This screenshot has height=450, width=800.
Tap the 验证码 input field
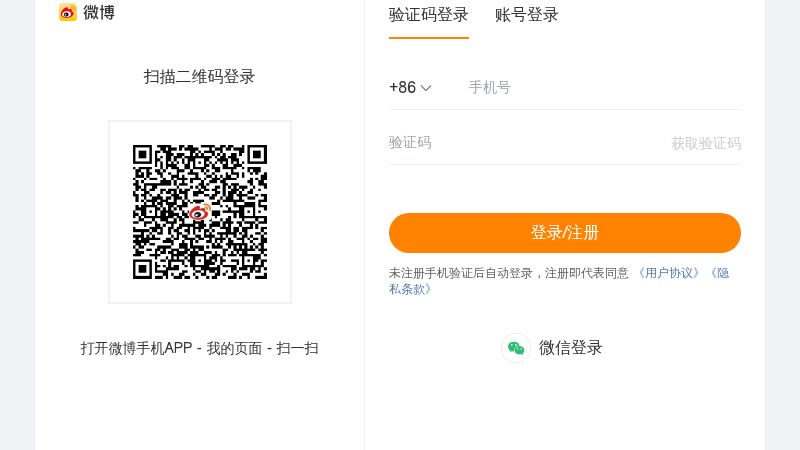click(x=520, y=143)
